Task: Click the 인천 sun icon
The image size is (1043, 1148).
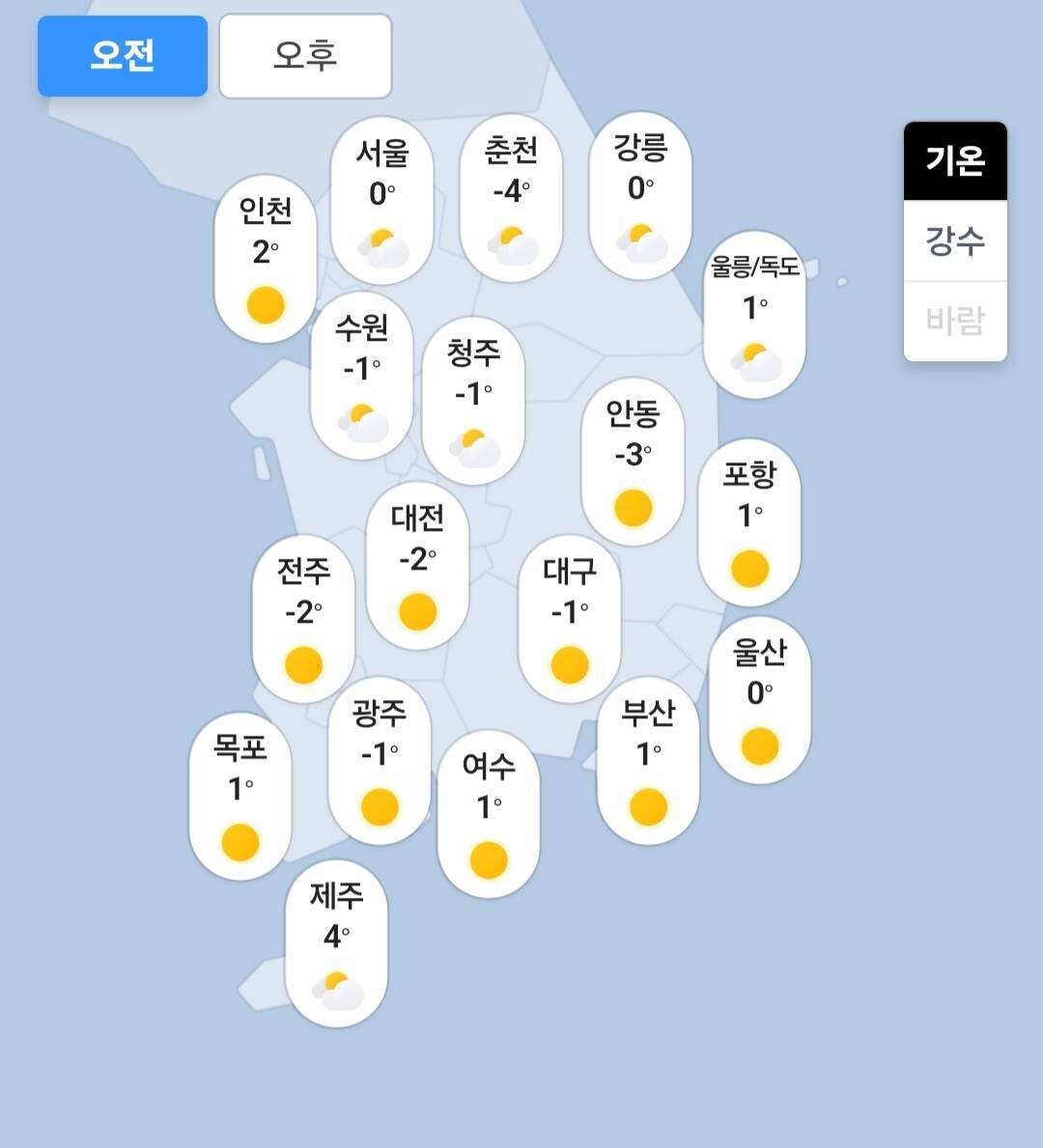Action: click(263, 305)
